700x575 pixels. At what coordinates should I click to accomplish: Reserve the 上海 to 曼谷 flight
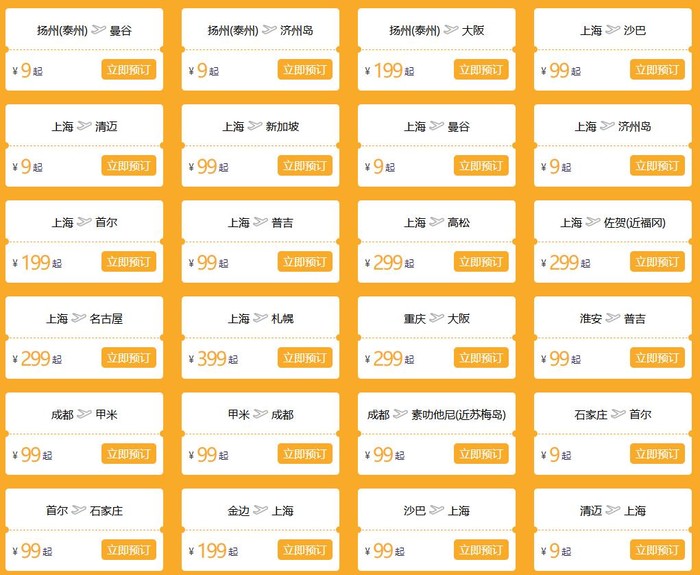point(481,166)
